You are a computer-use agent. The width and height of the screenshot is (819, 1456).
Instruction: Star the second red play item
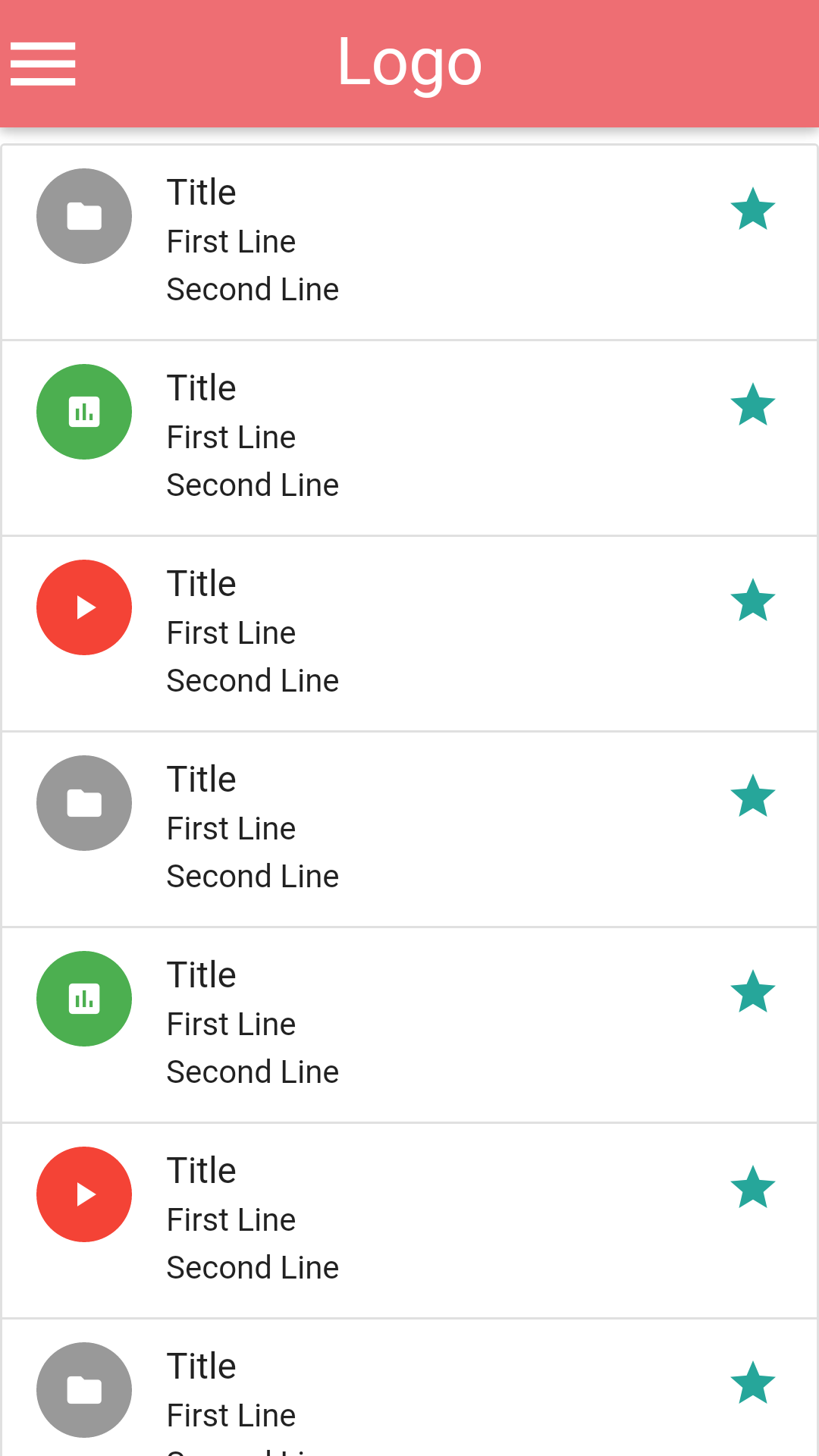point(752,1188)
